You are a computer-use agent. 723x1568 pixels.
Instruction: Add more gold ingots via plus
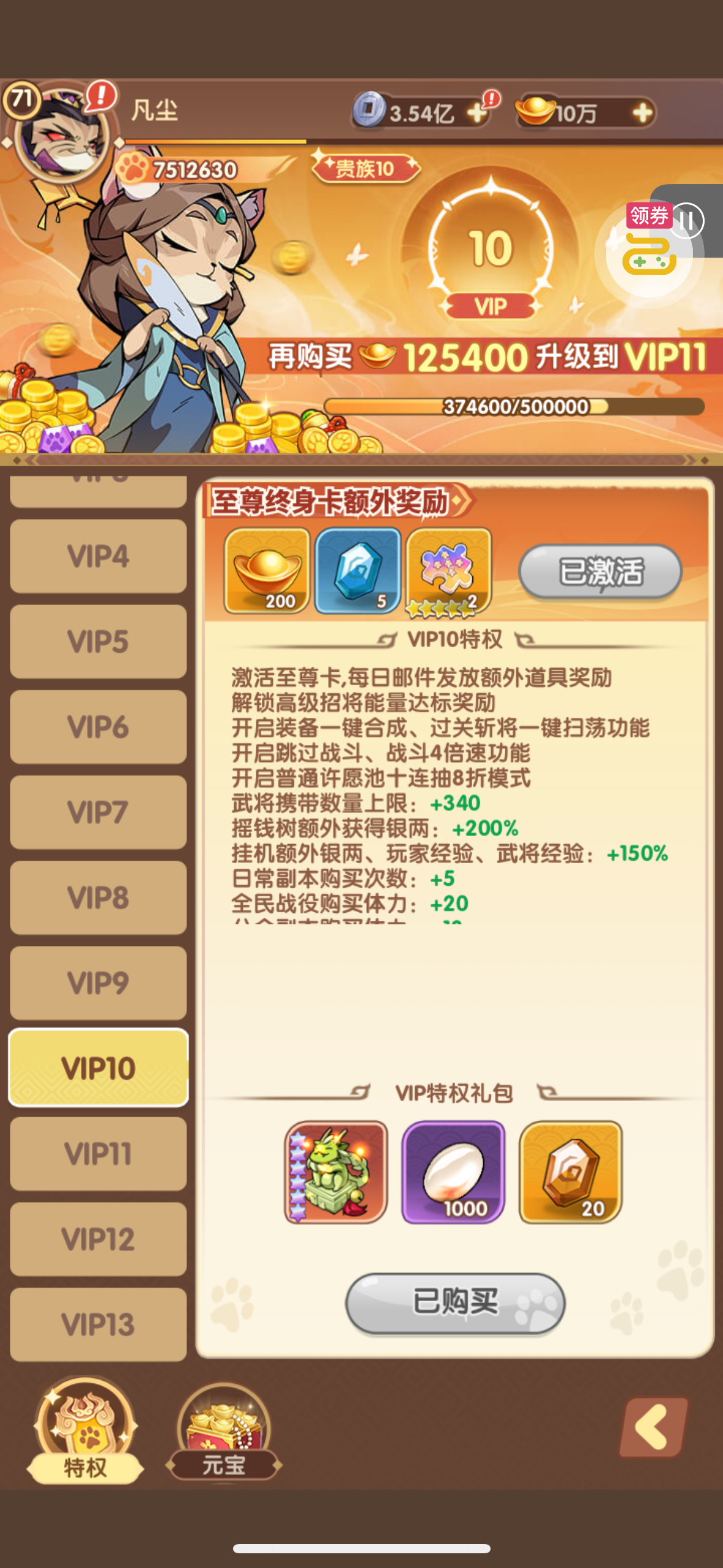coord(642,113)
